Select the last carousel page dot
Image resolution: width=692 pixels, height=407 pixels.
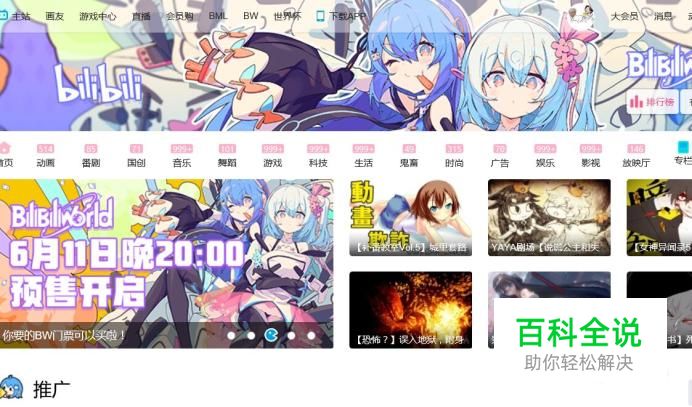coord(311,336)
